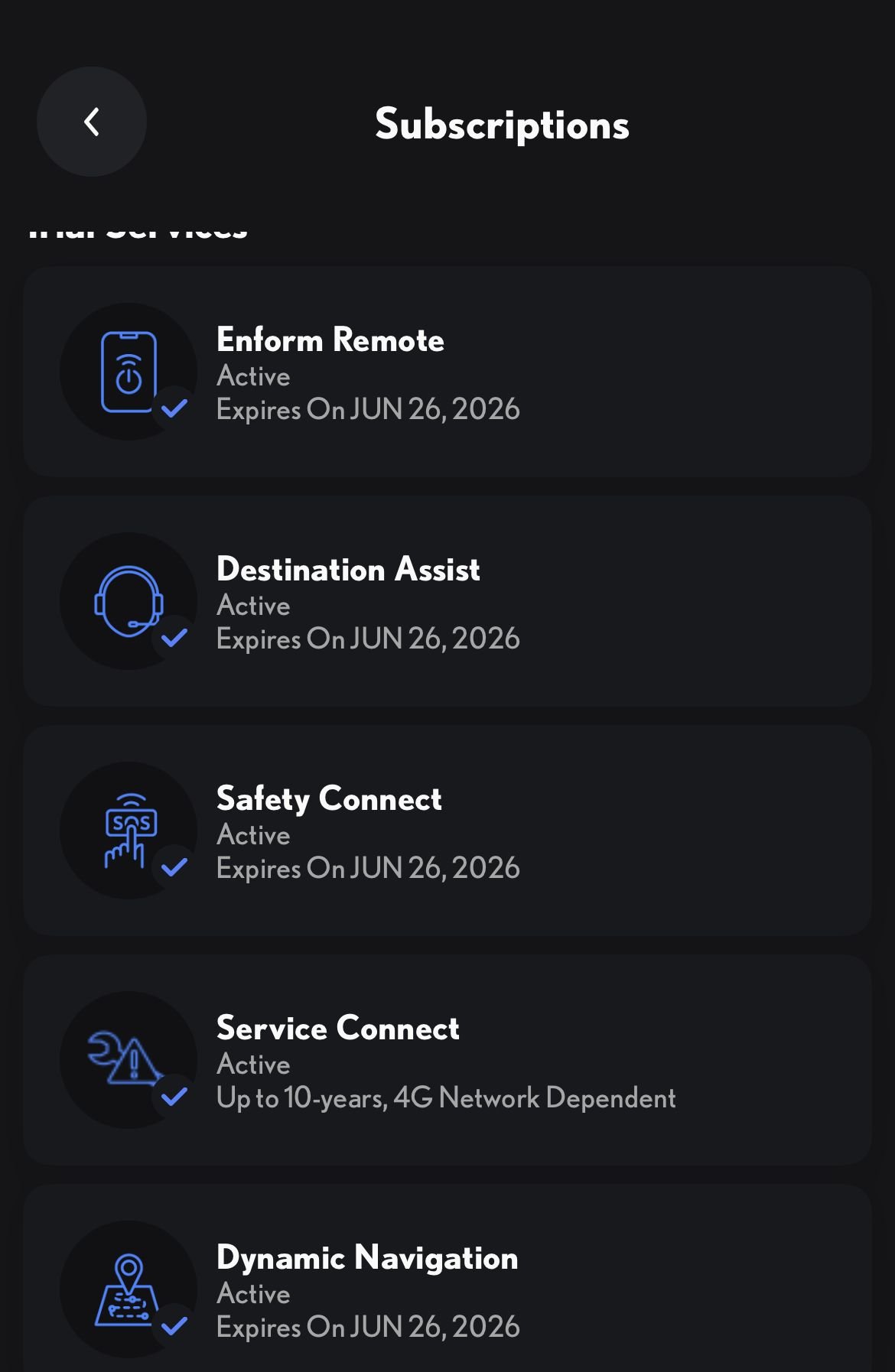View Destination Assist subscription details
Screen dimensions: 895x1372
447,602
